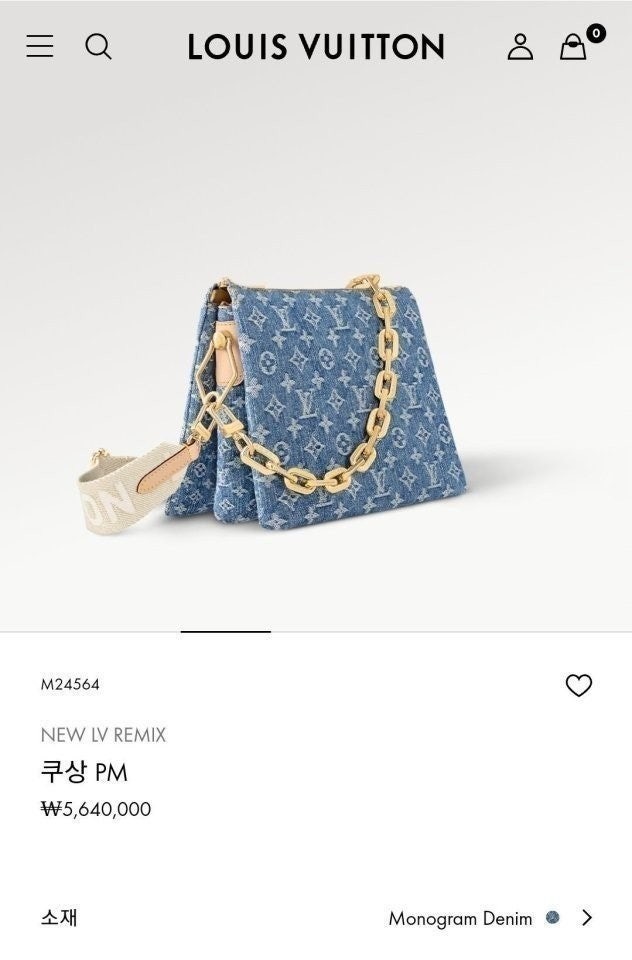This screenshot has width=632, height=960.
Task: Open the shopping bag
Action: click(x=574, y=46)
